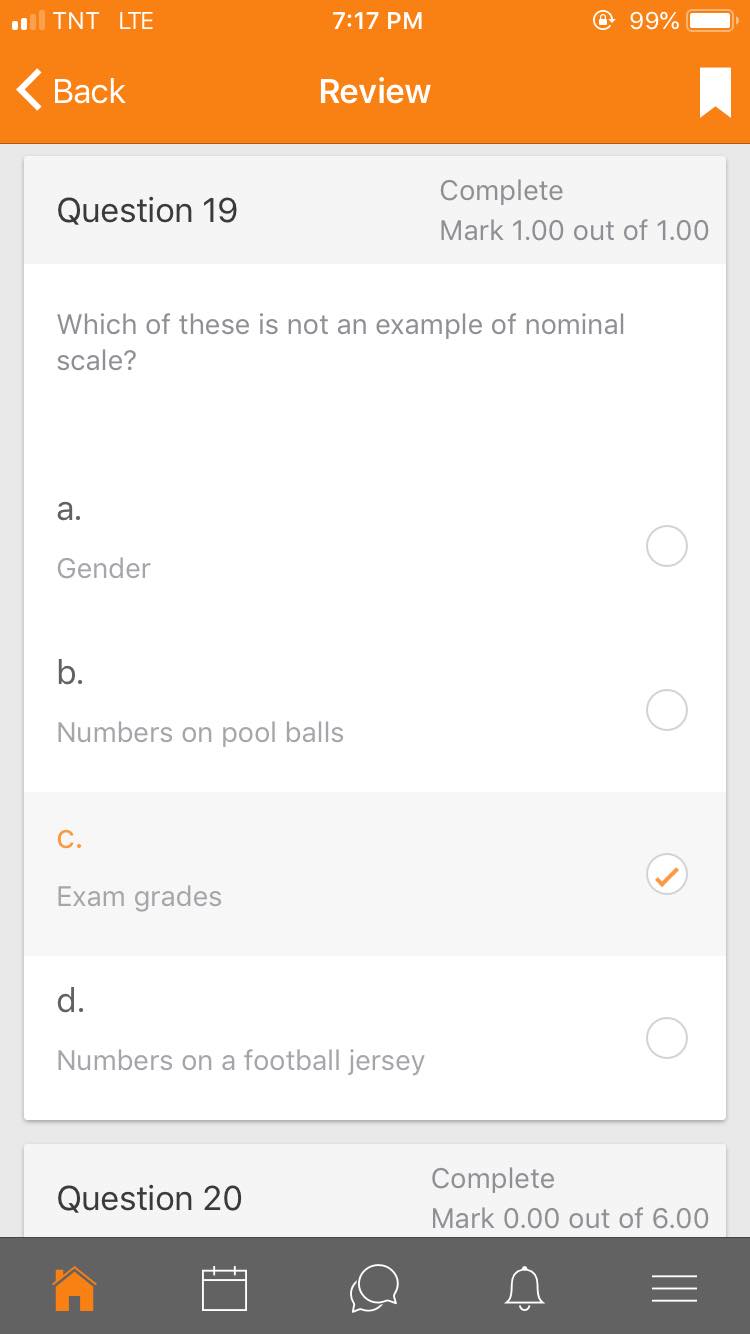
Task: Select answer b, Numbers on pool balls
Action: click(x=666, y=710)
